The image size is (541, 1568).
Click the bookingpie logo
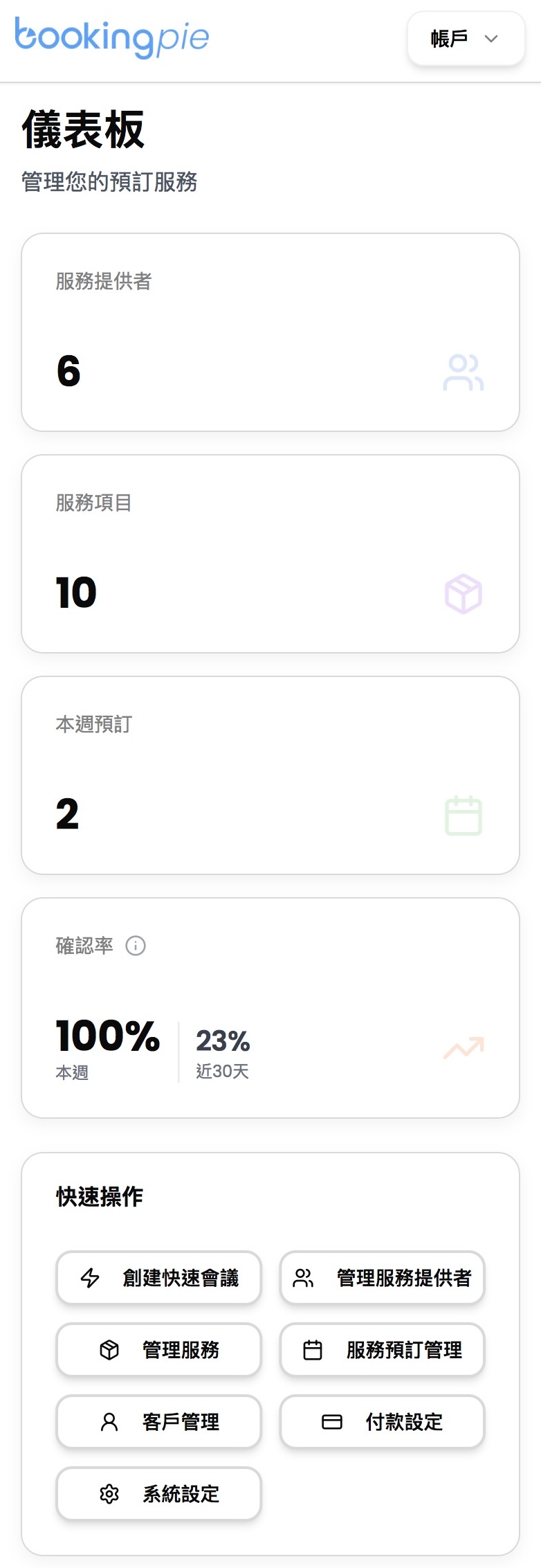click(112, 39)
